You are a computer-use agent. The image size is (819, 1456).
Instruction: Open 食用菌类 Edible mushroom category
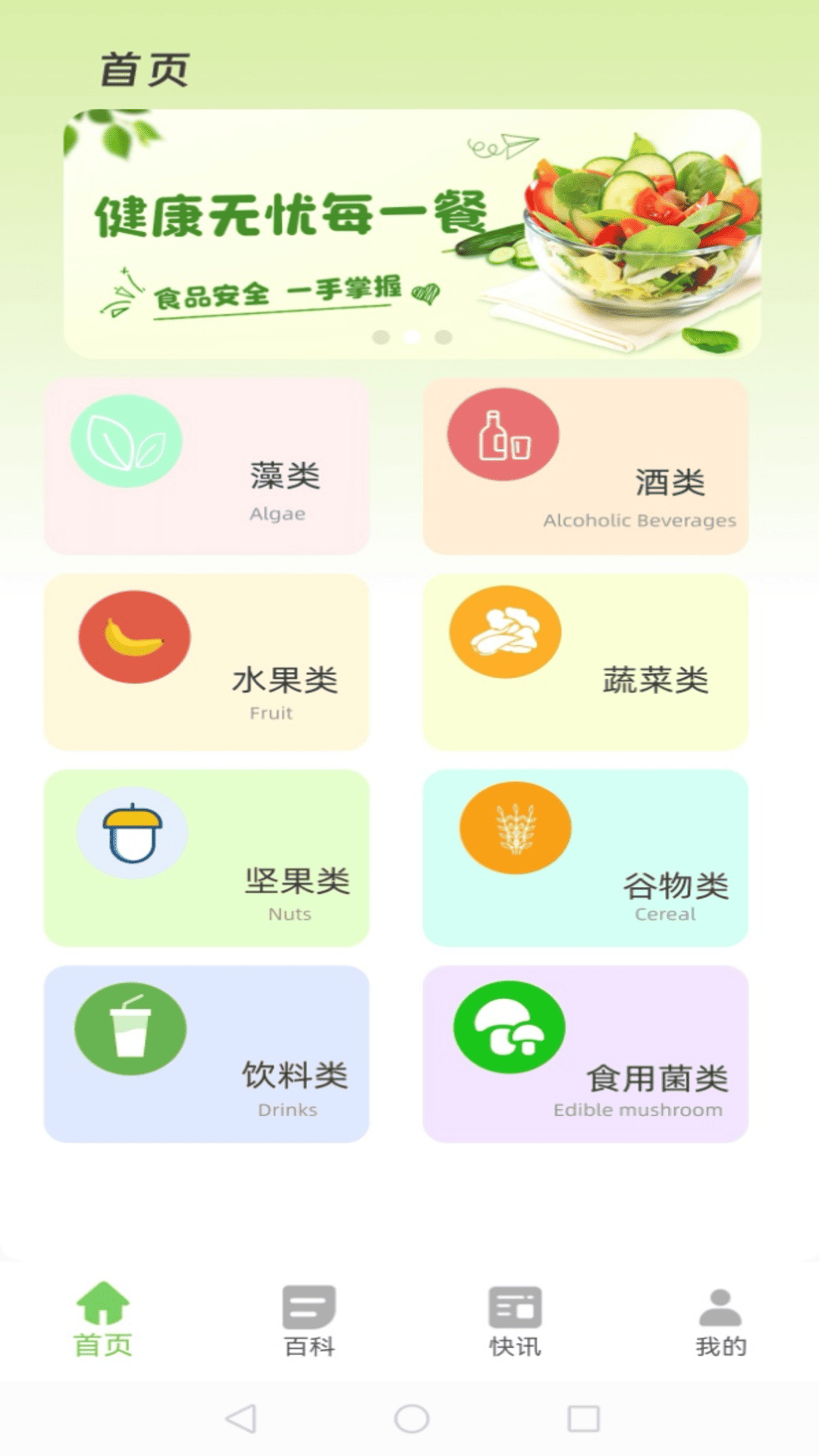pos(585,1053)
